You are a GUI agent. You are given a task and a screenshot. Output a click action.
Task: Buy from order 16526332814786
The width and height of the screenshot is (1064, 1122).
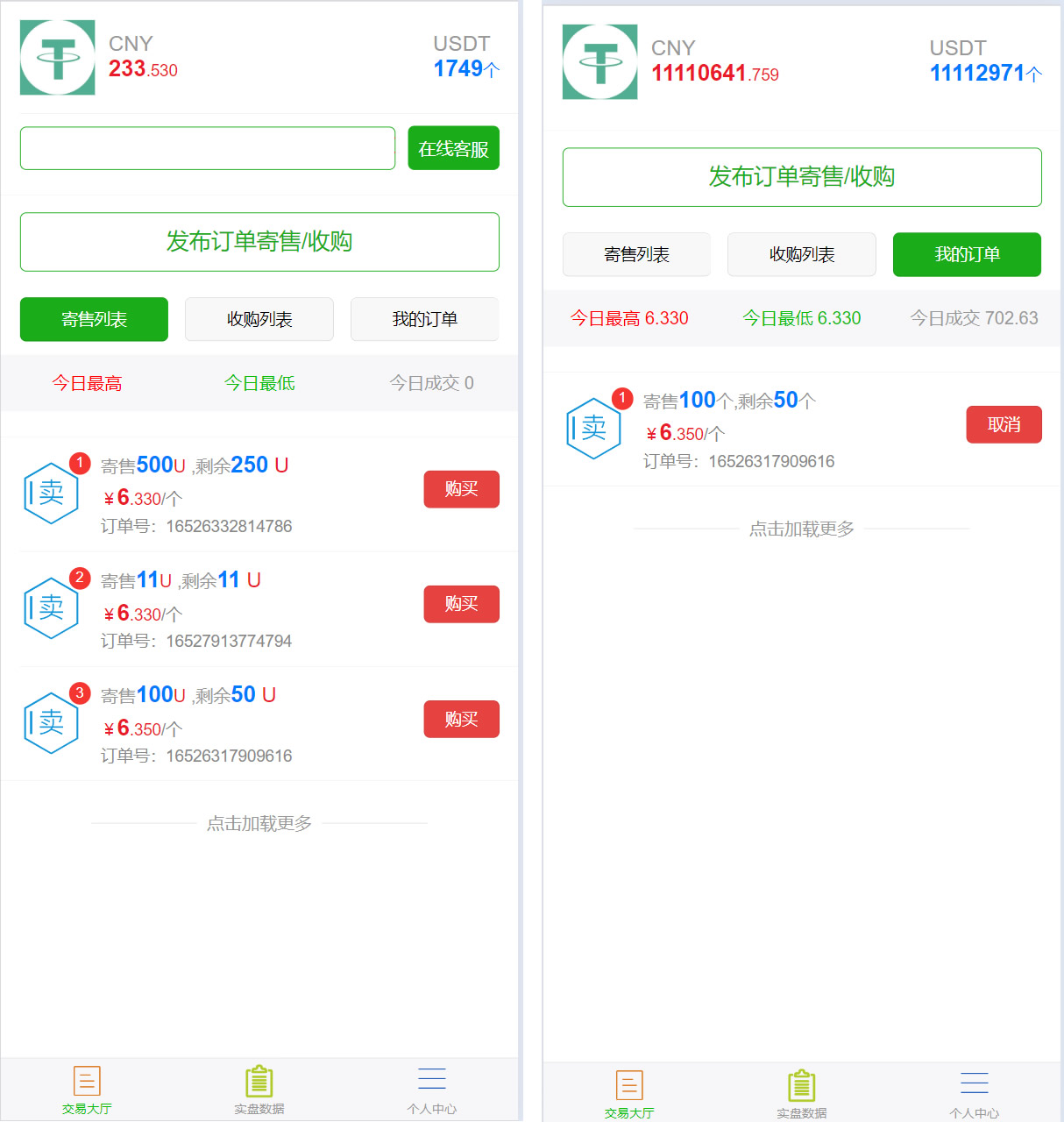[x=461, y=489]
